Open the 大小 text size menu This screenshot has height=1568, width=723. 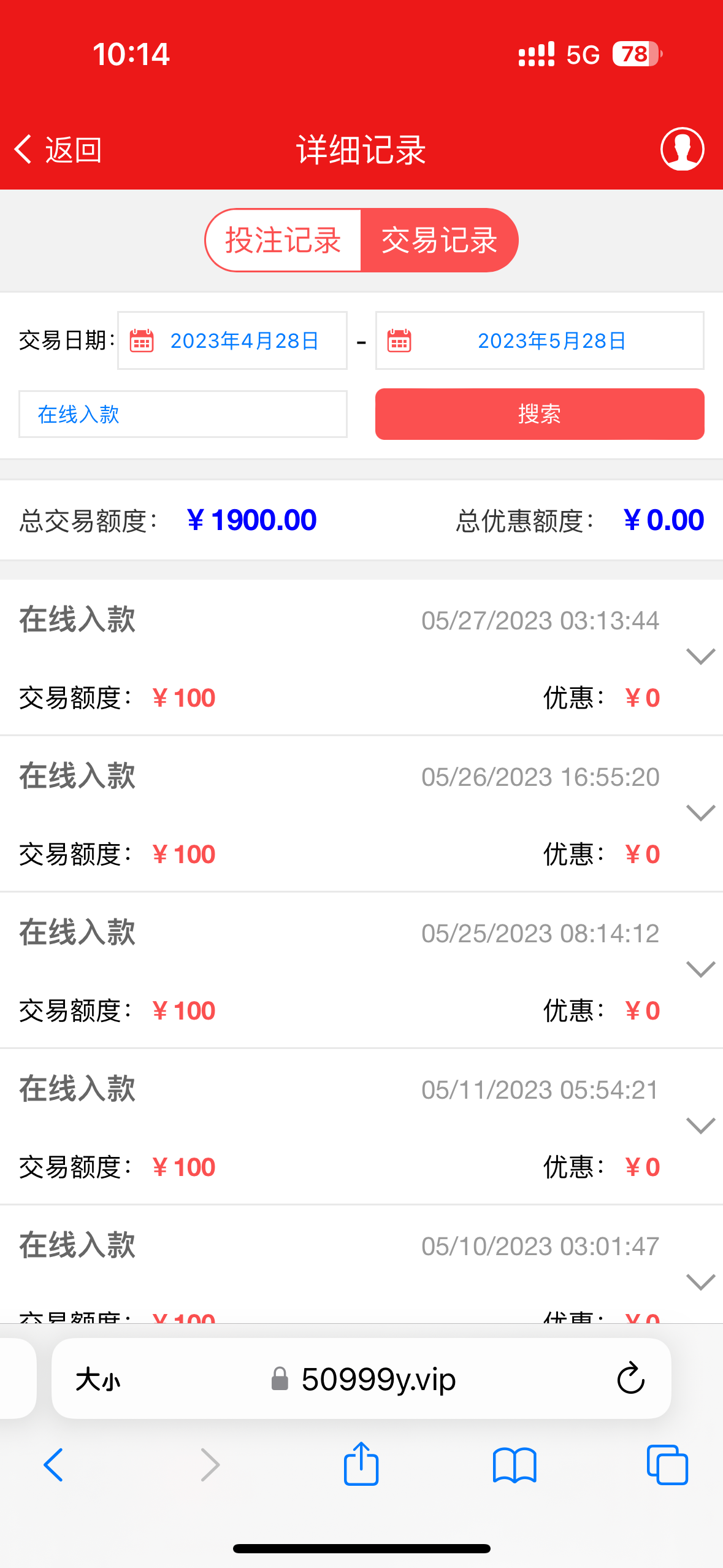click(x=98, y=1380)
